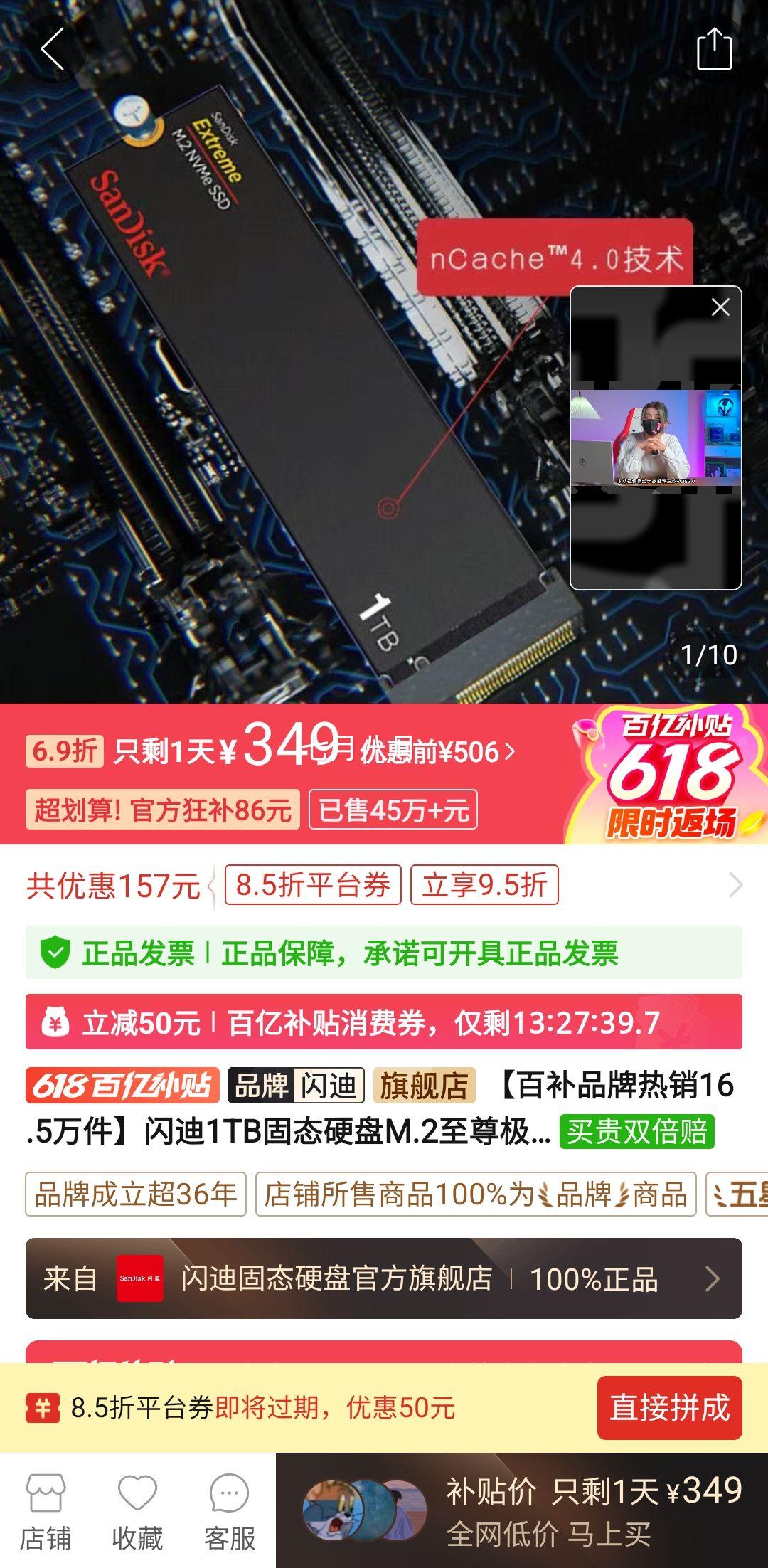This screenshot has height=1568, width=768.
Task: Open the floating product video
Action: [655, 438]
